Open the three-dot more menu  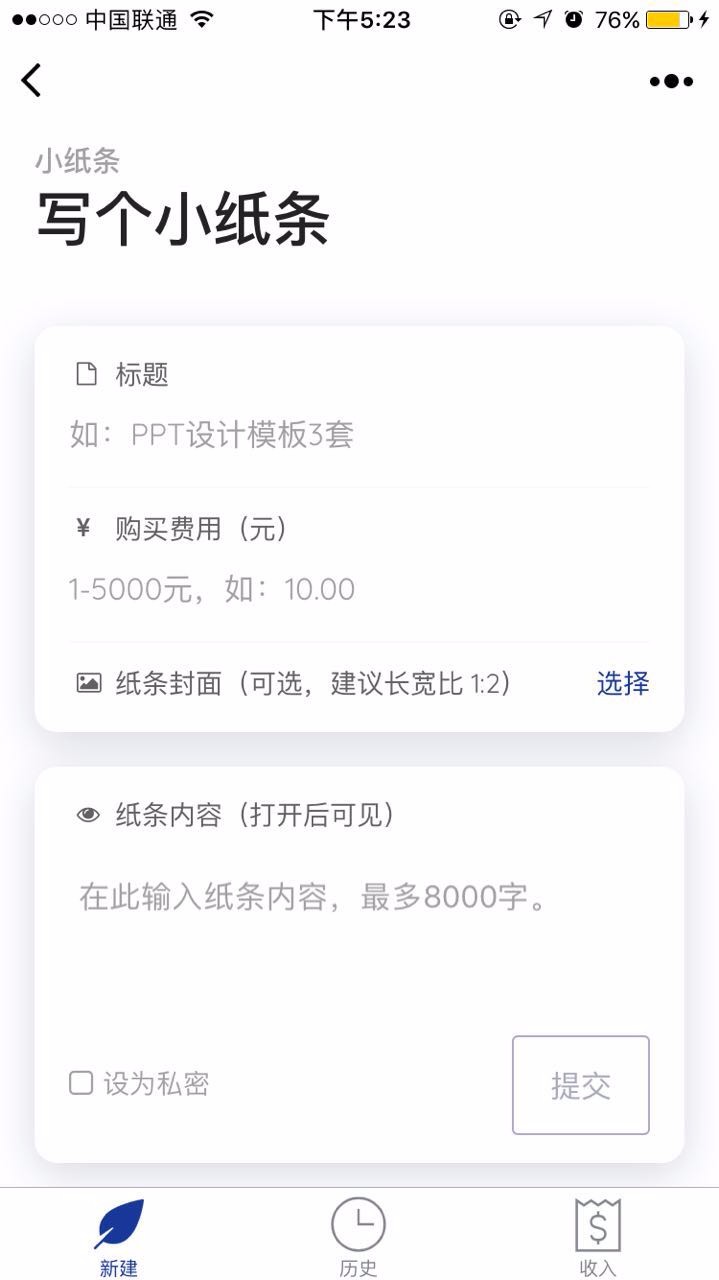[x=671, y=81]
